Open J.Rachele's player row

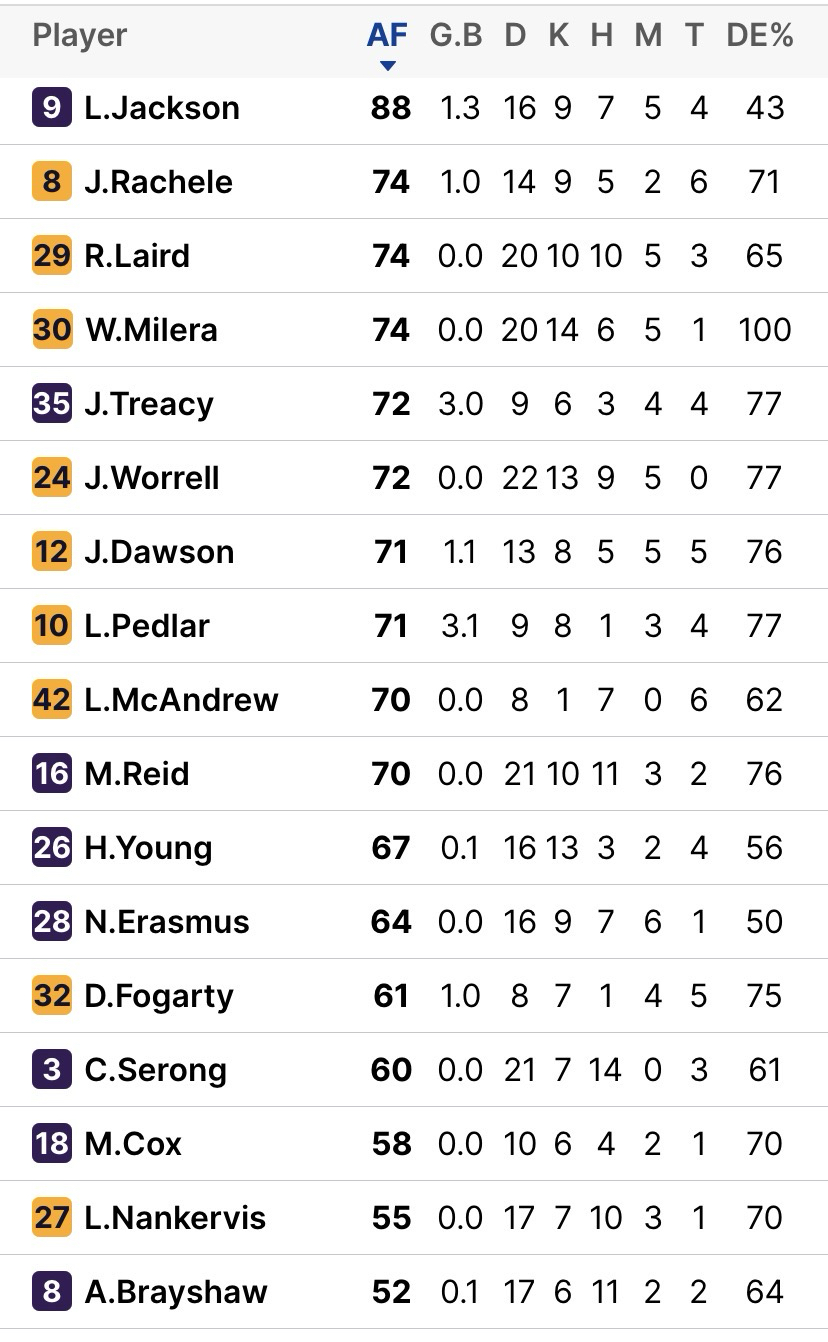[158, 182]
